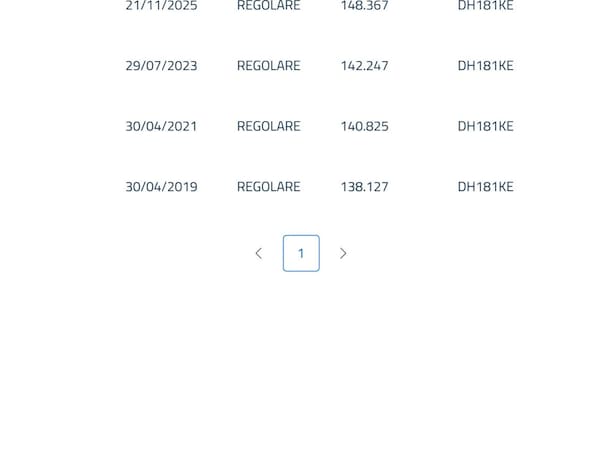Go to the previous results page
Image resolution: width=600 pixels, height=450 pixels.
[259, 254]
